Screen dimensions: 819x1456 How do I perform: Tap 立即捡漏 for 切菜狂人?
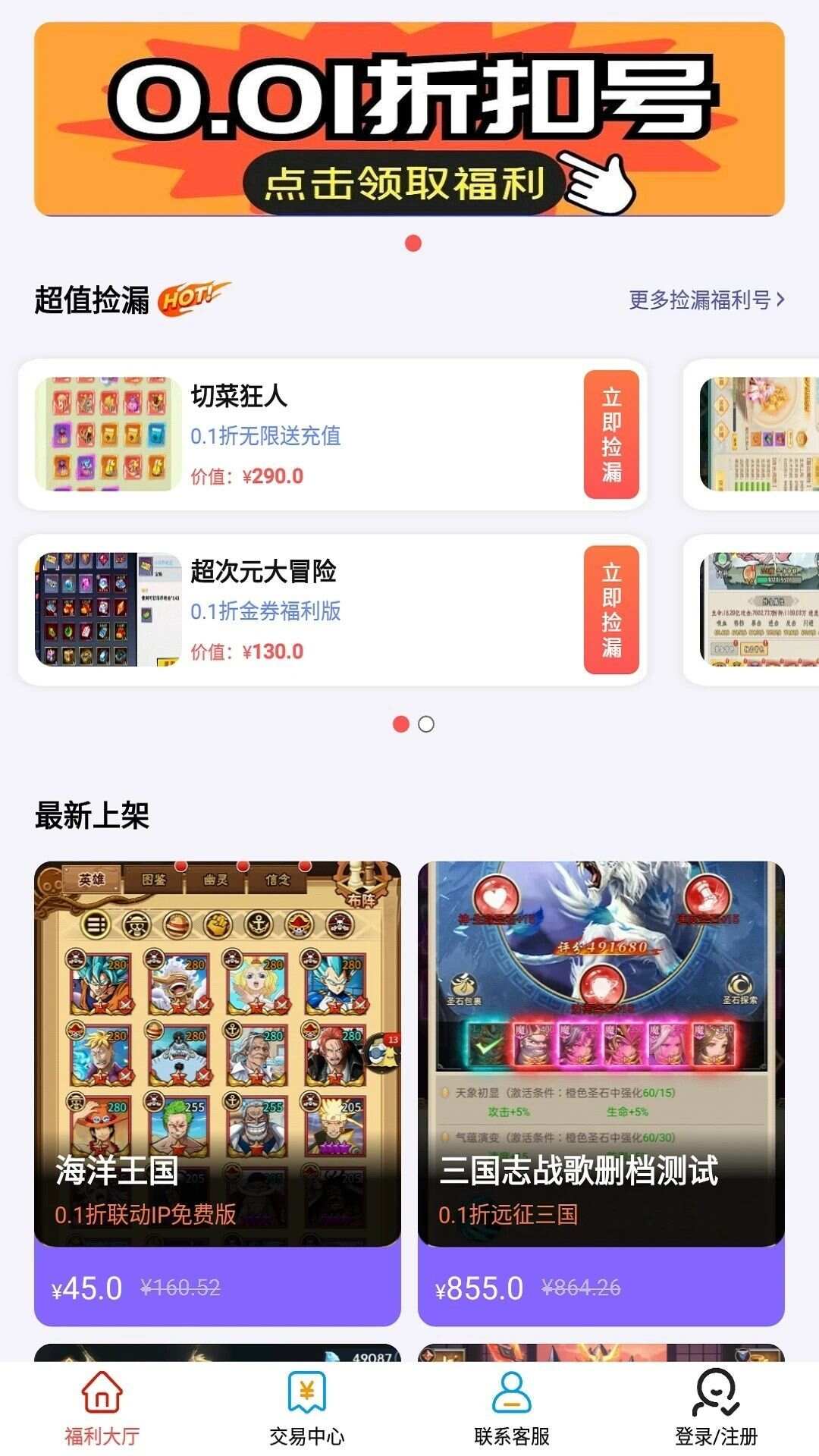[x=611, y=435]
